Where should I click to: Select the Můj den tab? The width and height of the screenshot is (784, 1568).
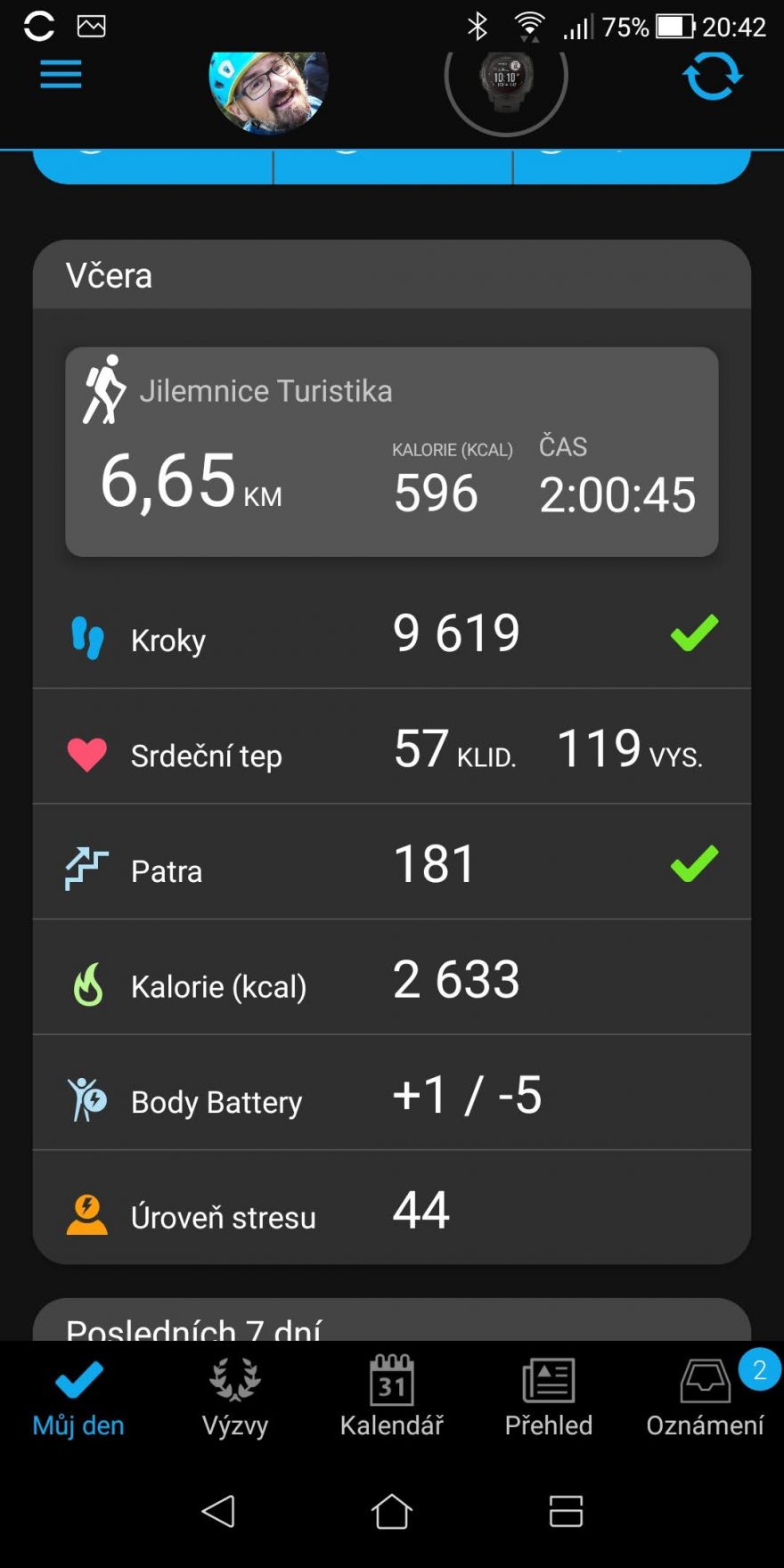pos(78,1399)
